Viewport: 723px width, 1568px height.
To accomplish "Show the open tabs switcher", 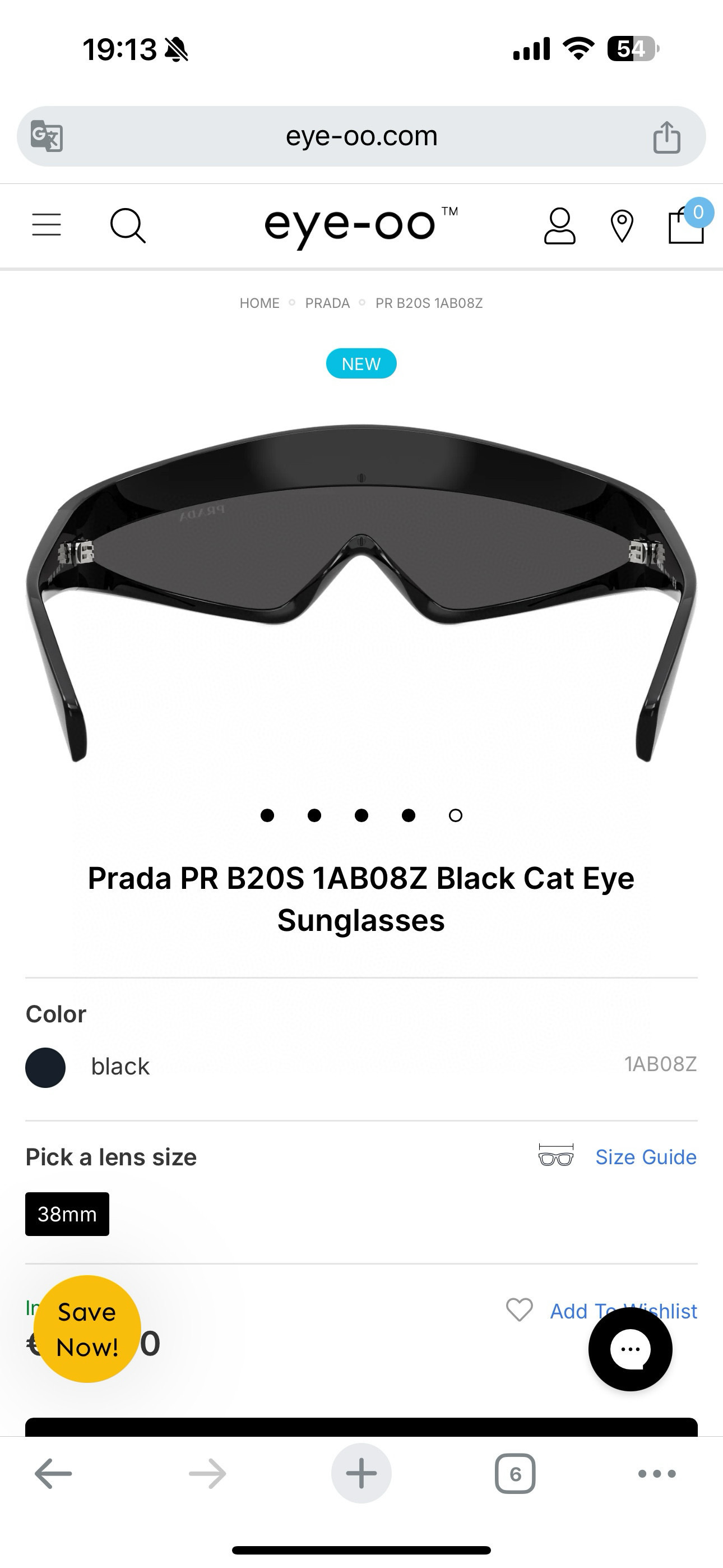I will click(515, 1474).
